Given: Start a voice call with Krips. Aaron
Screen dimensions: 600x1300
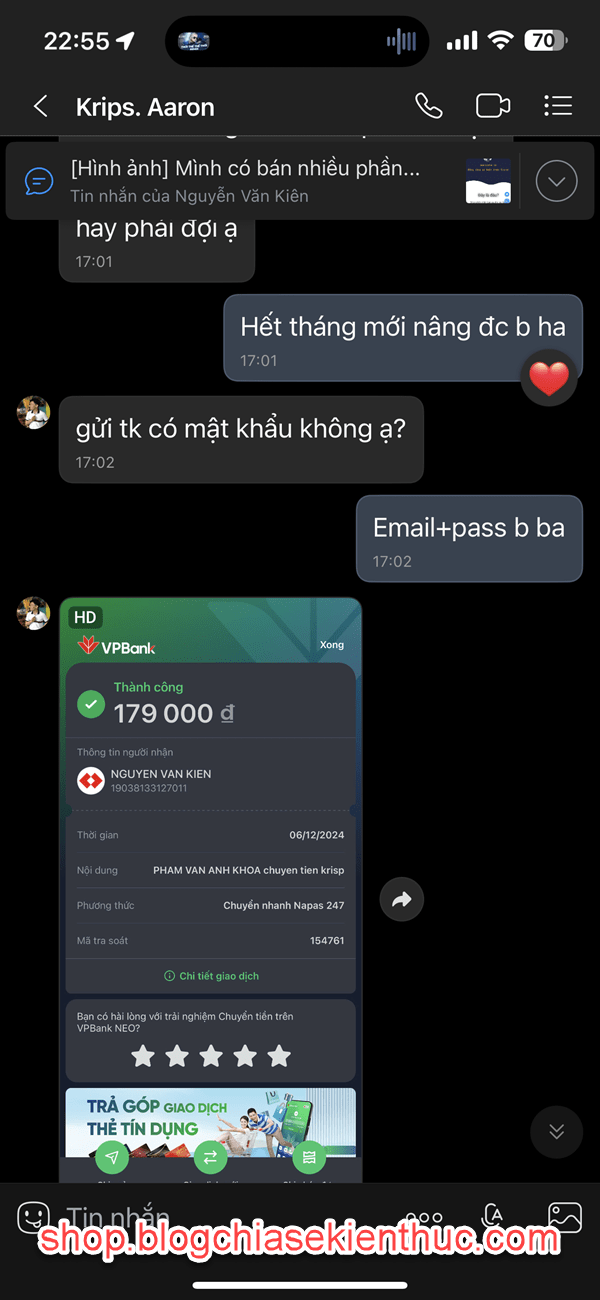Looking at the screenshot, I should pos(428,105).
